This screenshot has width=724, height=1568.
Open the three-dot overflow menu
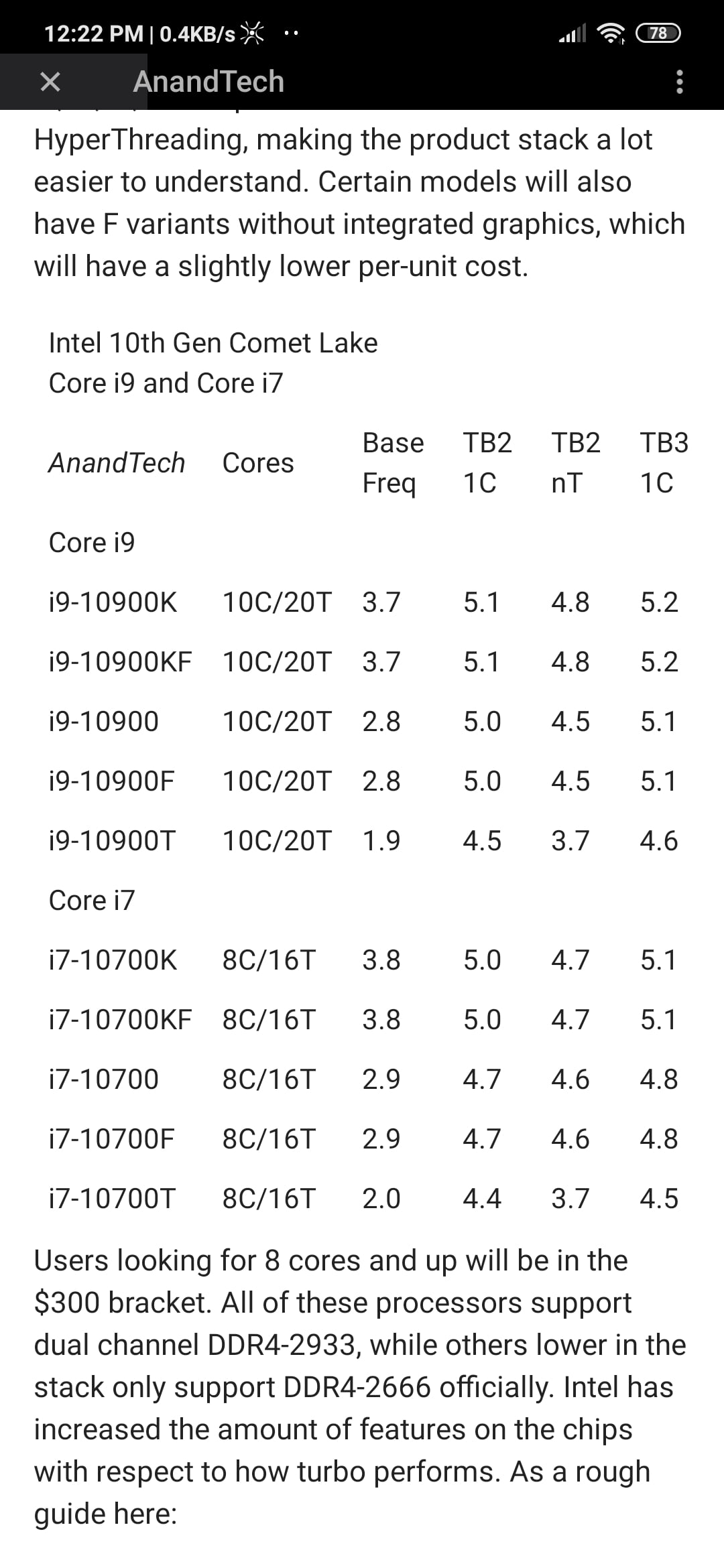click(x=679, y=82)
